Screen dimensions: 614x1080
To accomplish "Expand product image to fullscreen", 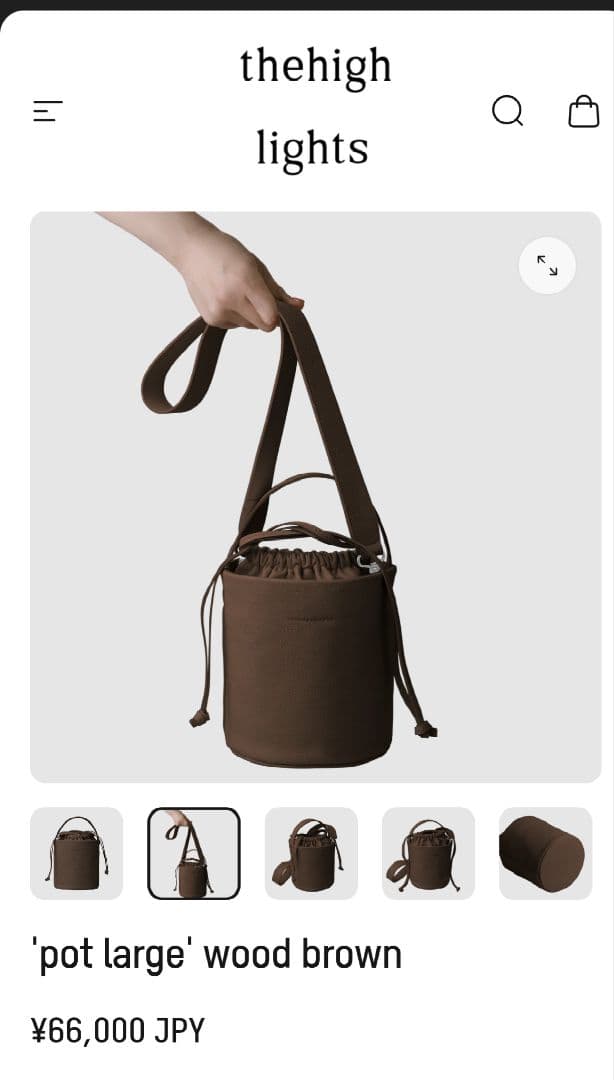I will pos(547,265).
